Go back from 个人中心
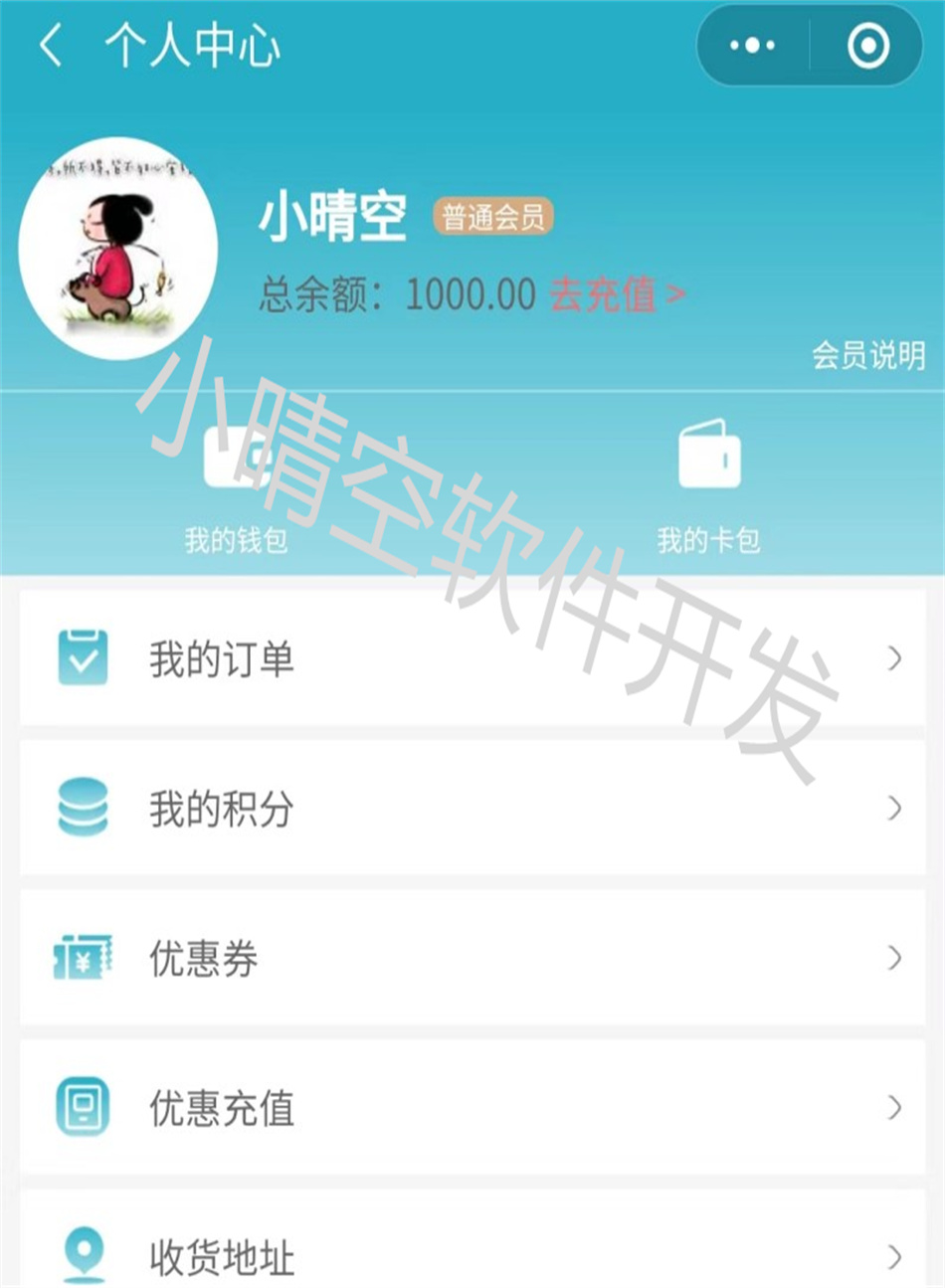The height and width of the screenshot is (1288, 945). (x=50, y=46)
